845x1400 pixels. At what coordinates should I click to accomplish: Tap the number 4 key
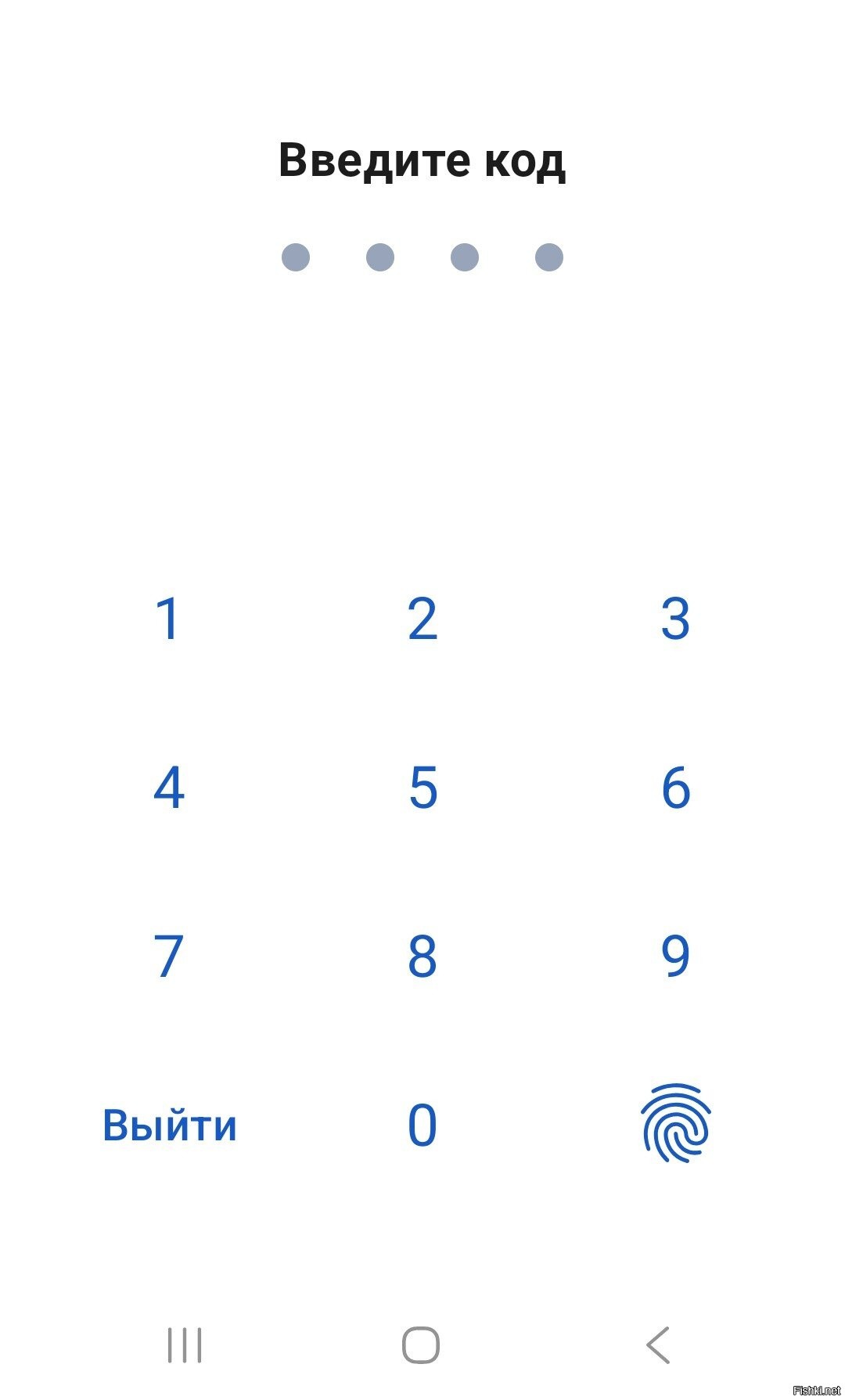pos(169,788)
